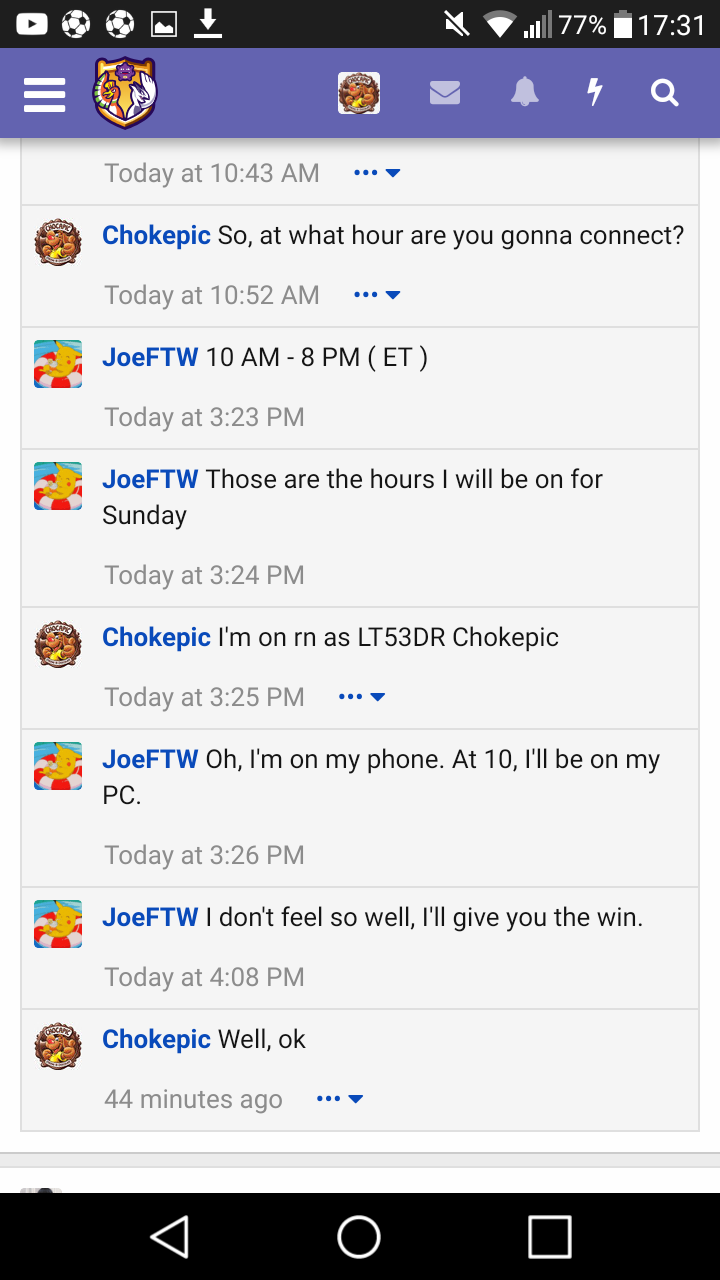Open the lightning bolt activity feed
The height and width of the screenshot is (1280, 720).
click(x=595, y=93)
